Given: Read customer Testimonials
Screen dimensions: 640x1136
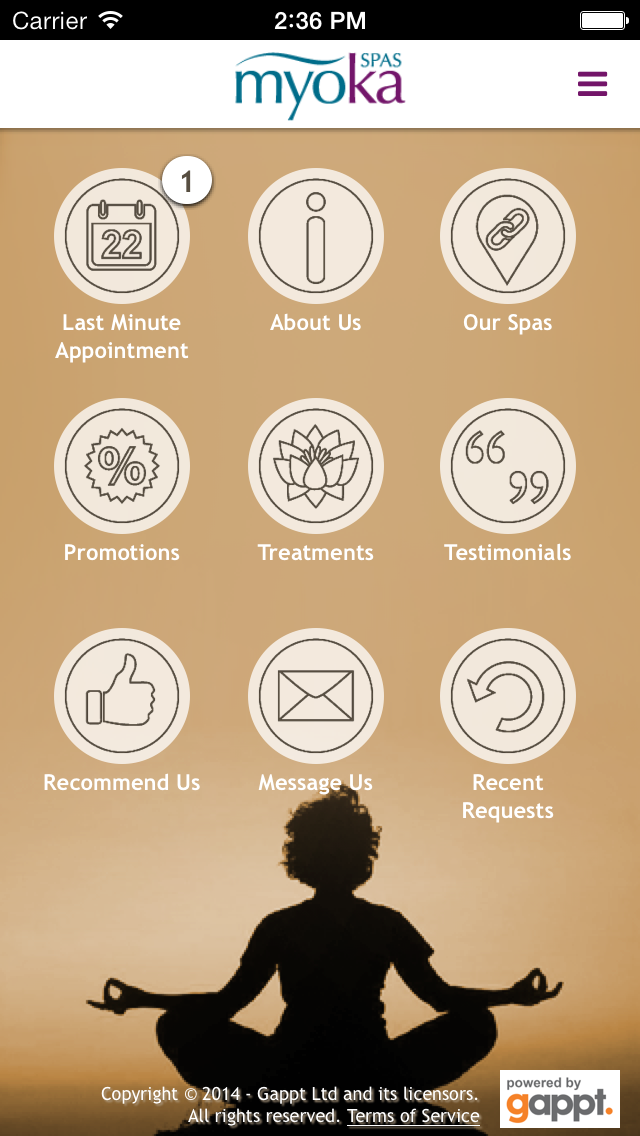Looking at the screenshot, I should [508, 467].
